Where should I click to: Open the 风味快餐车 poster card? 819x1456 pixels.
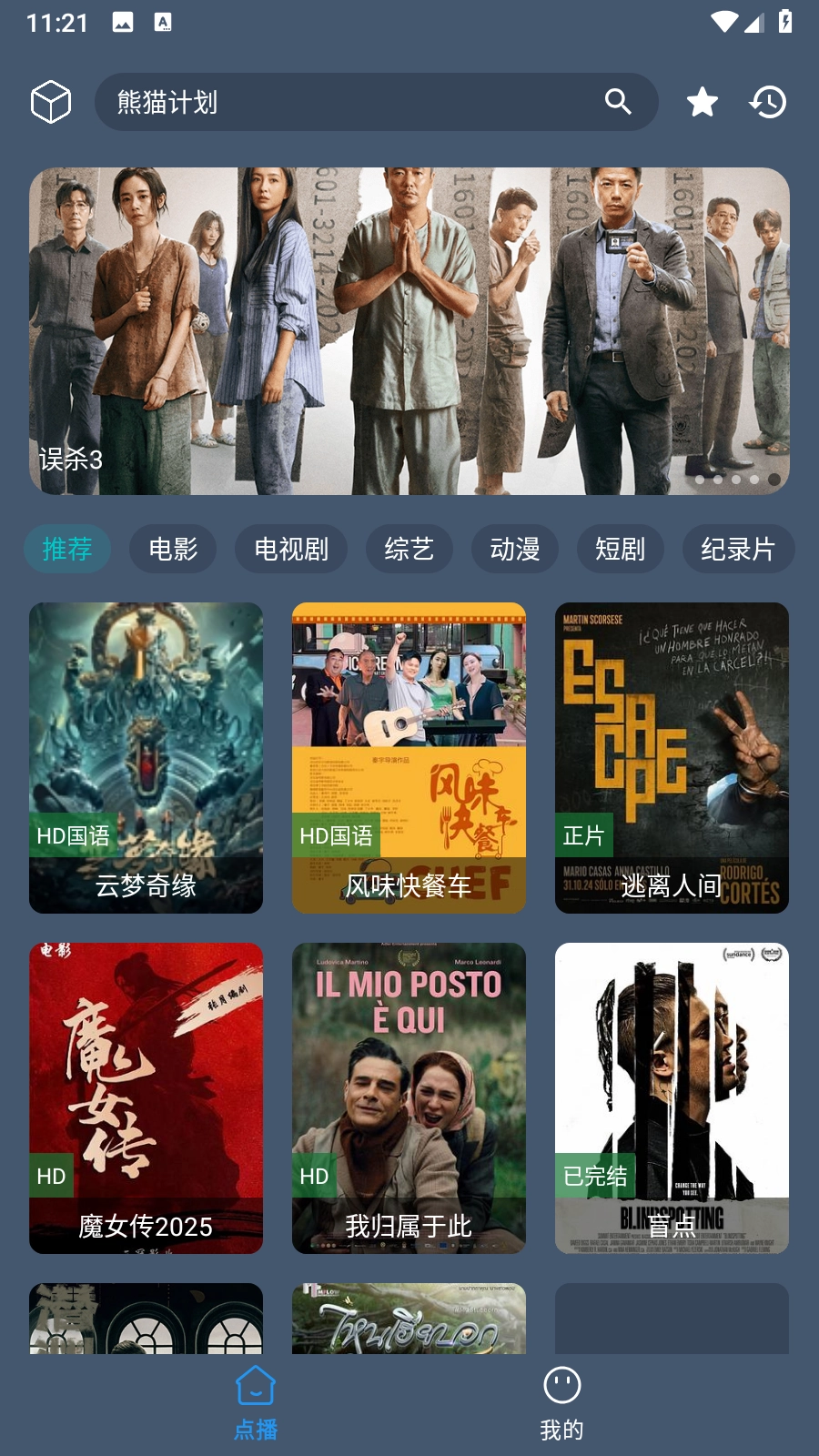point(409,757)
